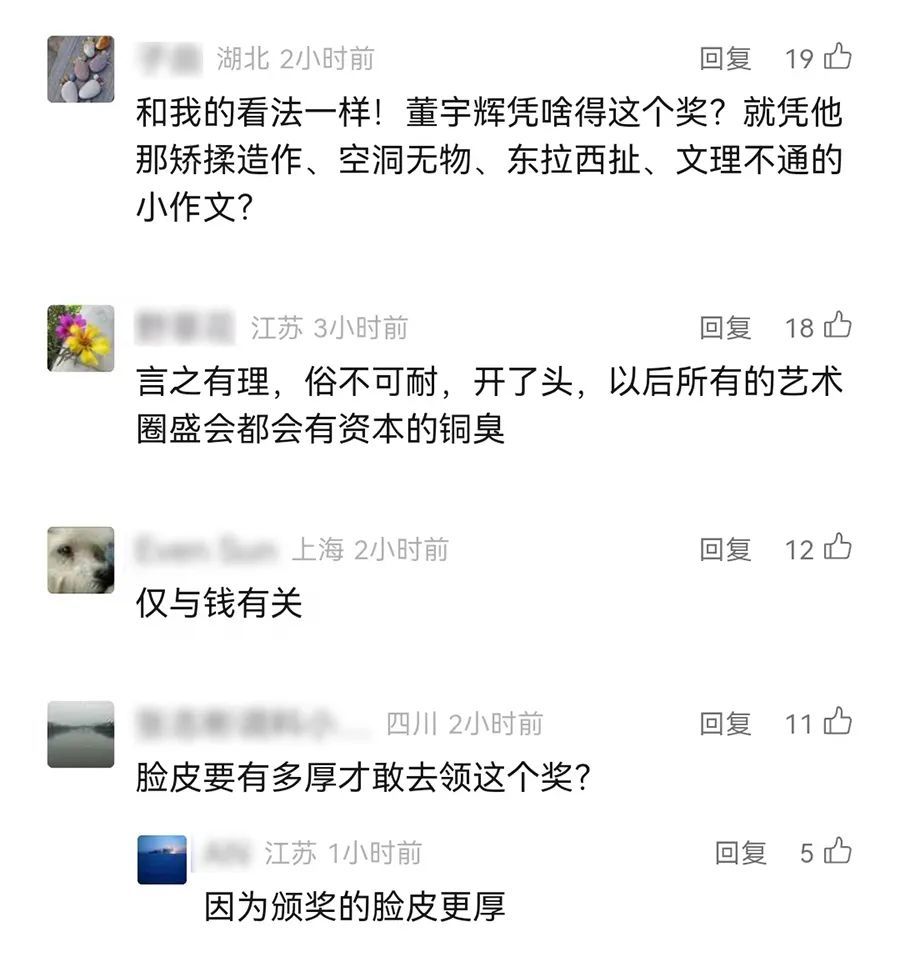Open the misty lake avatar of the 四川 commenter
Screen dimensions: 900x967
point(81,734)
